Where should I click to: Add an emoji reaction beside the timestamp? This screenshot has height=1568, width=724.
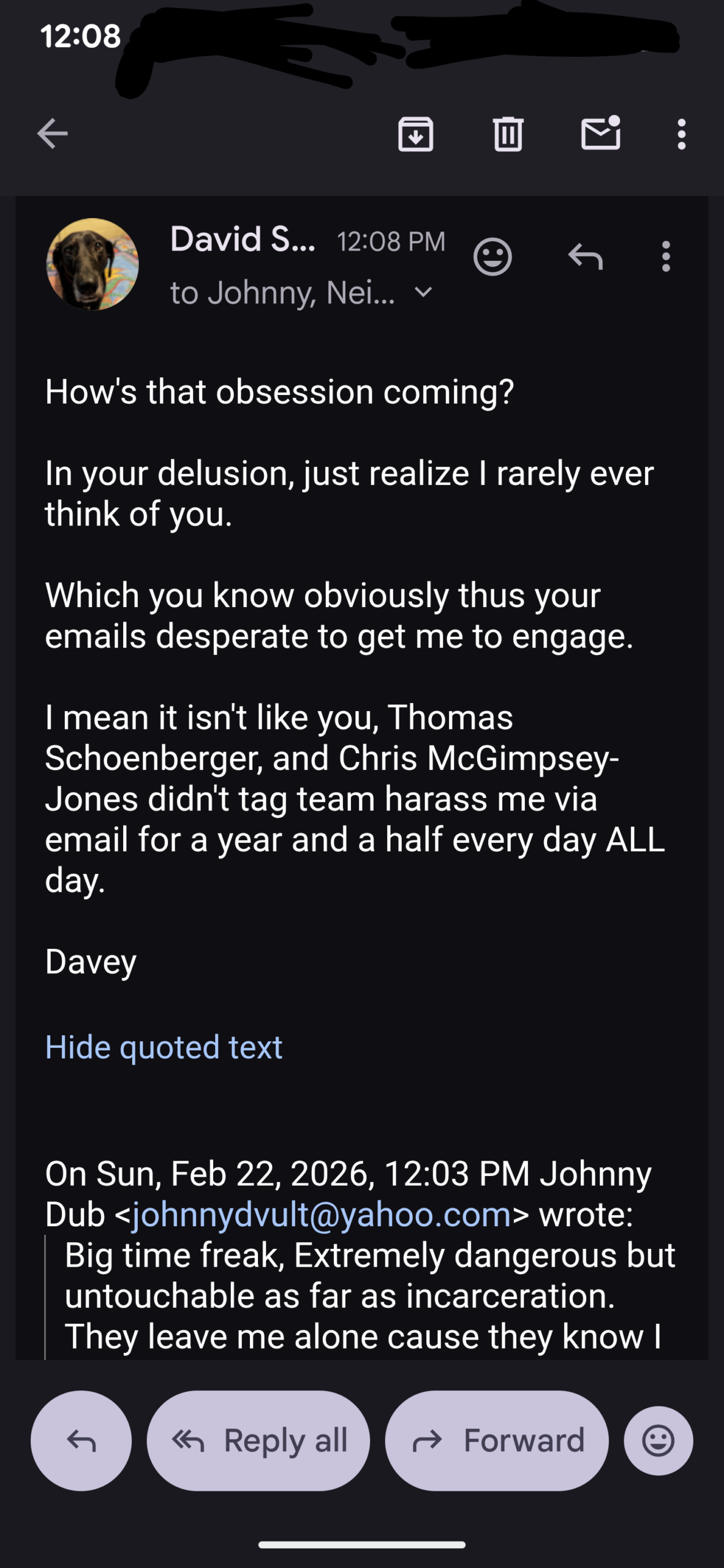tap(492, 257)
